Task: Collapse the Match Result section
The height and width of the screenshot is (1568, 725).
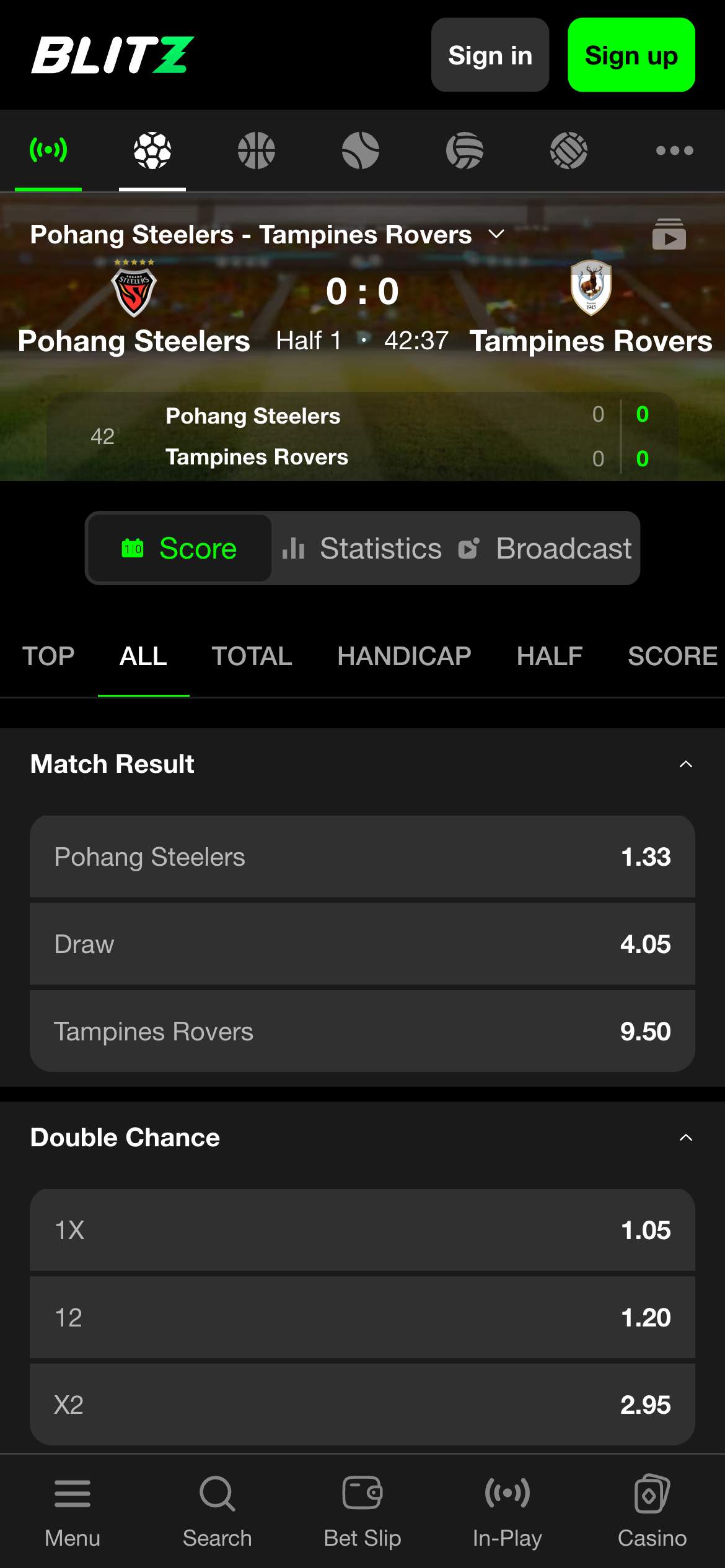Action: click(x=685, y=764)
